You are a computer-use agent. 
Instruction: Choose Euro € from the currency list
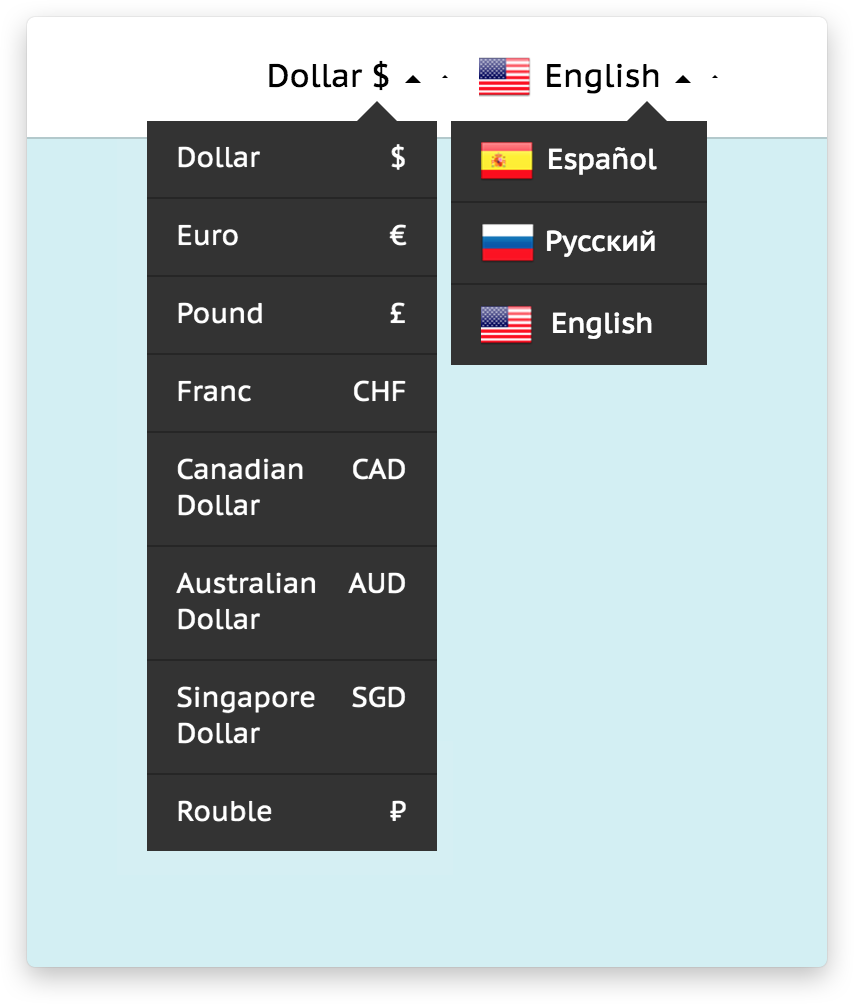pyautogui.click(x=292, y=237)
